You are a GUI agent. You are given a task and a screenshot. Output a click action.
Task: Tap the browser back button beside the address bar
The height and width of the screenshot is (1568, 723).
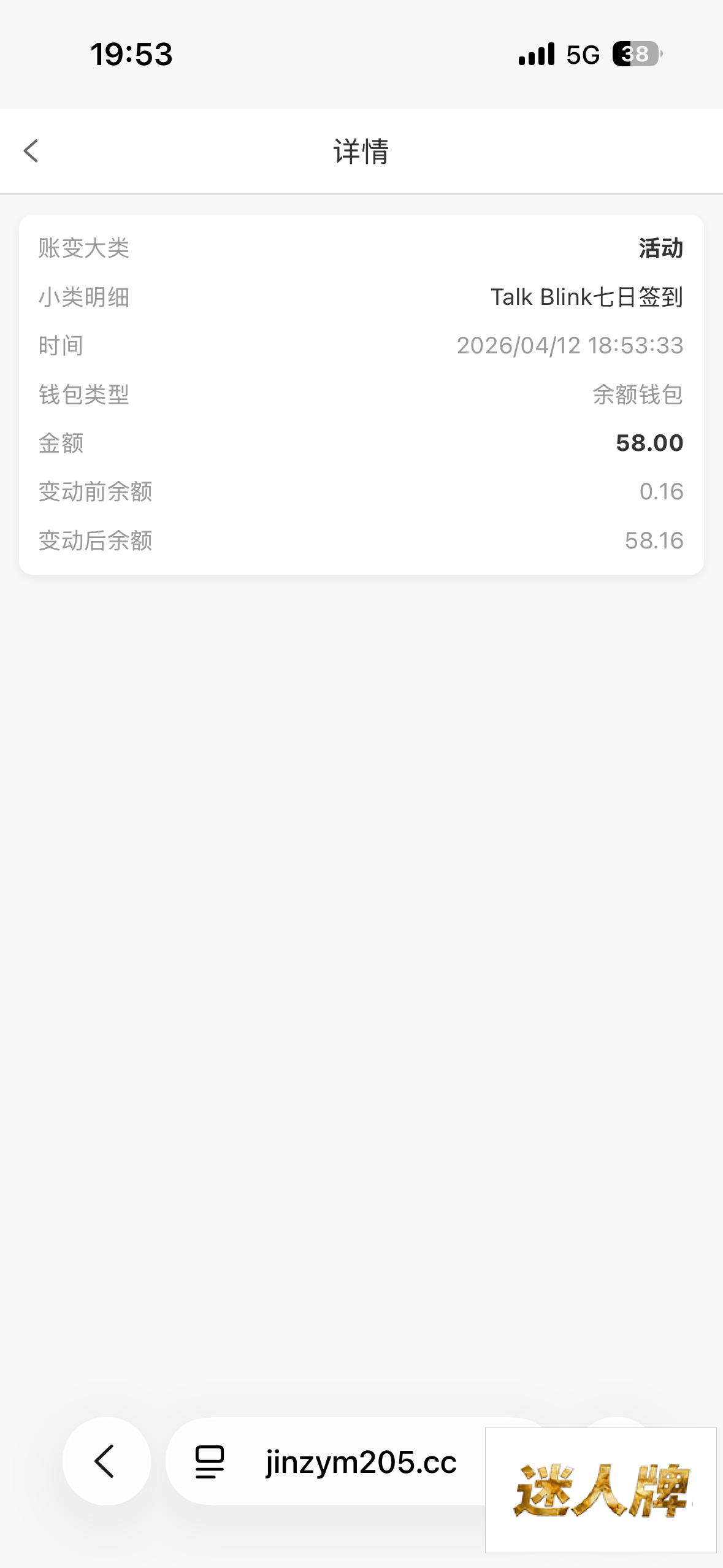click(106, 1461)
